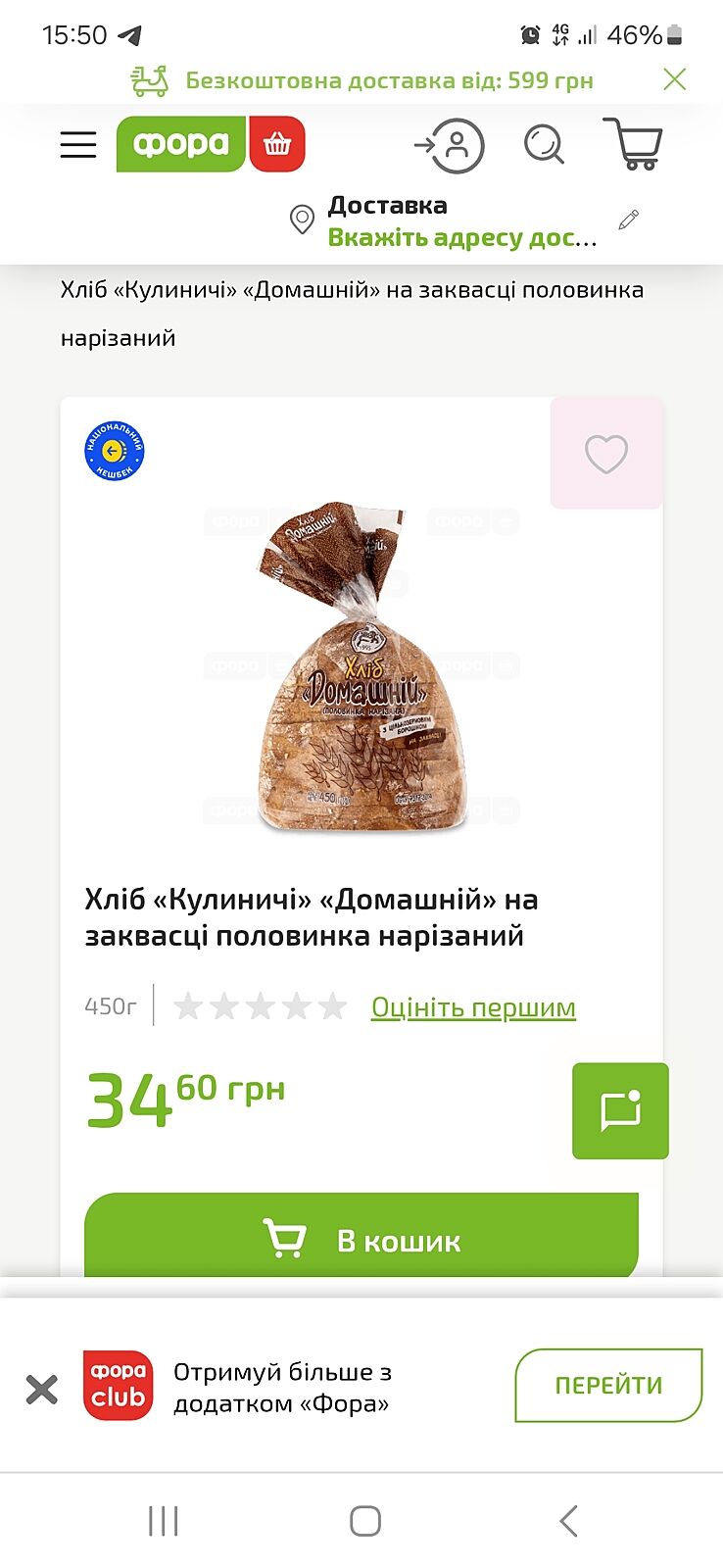Add the bread to favorites
This screenshot has width=723, height=1568.
click(606, 454)
